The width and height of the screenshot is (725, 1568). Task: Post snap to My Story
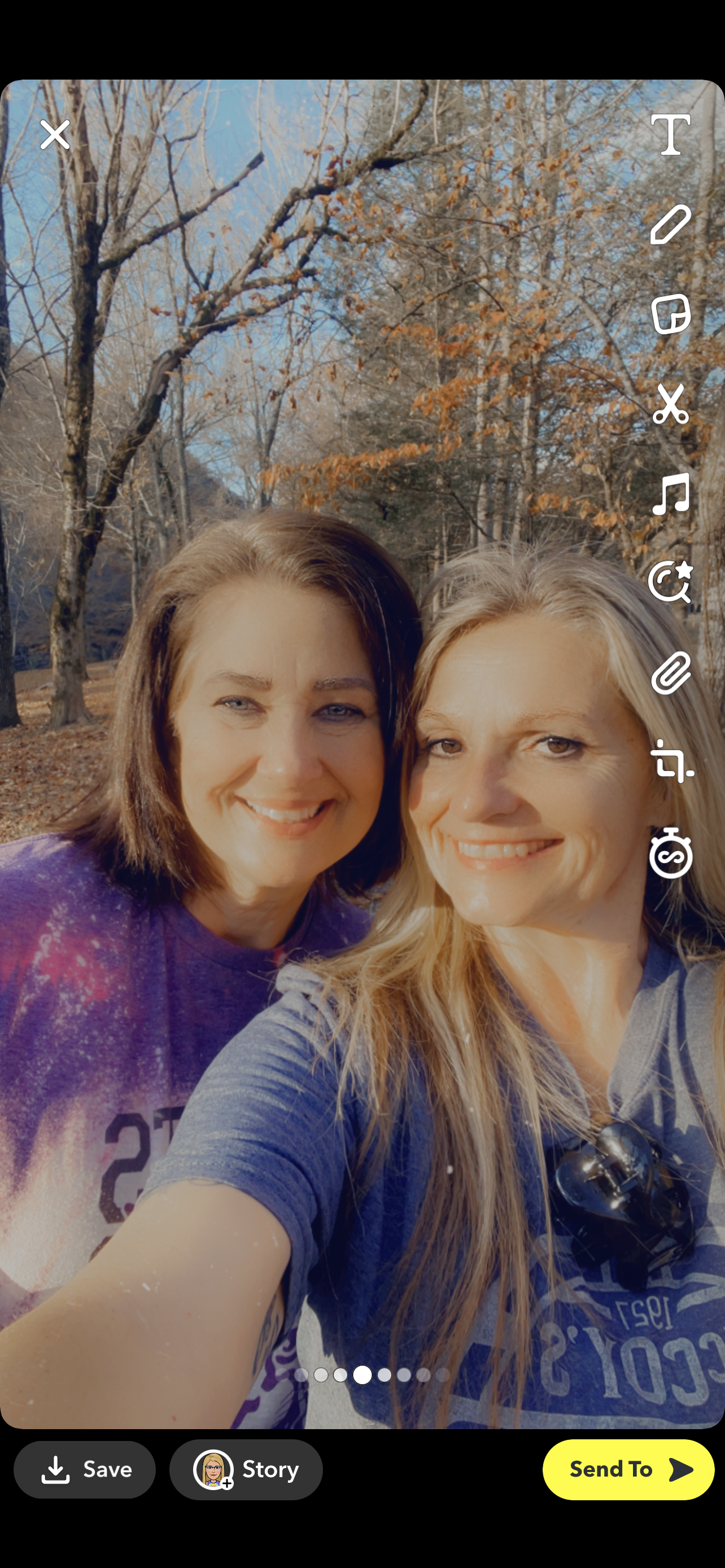(x=246, y=1469)
